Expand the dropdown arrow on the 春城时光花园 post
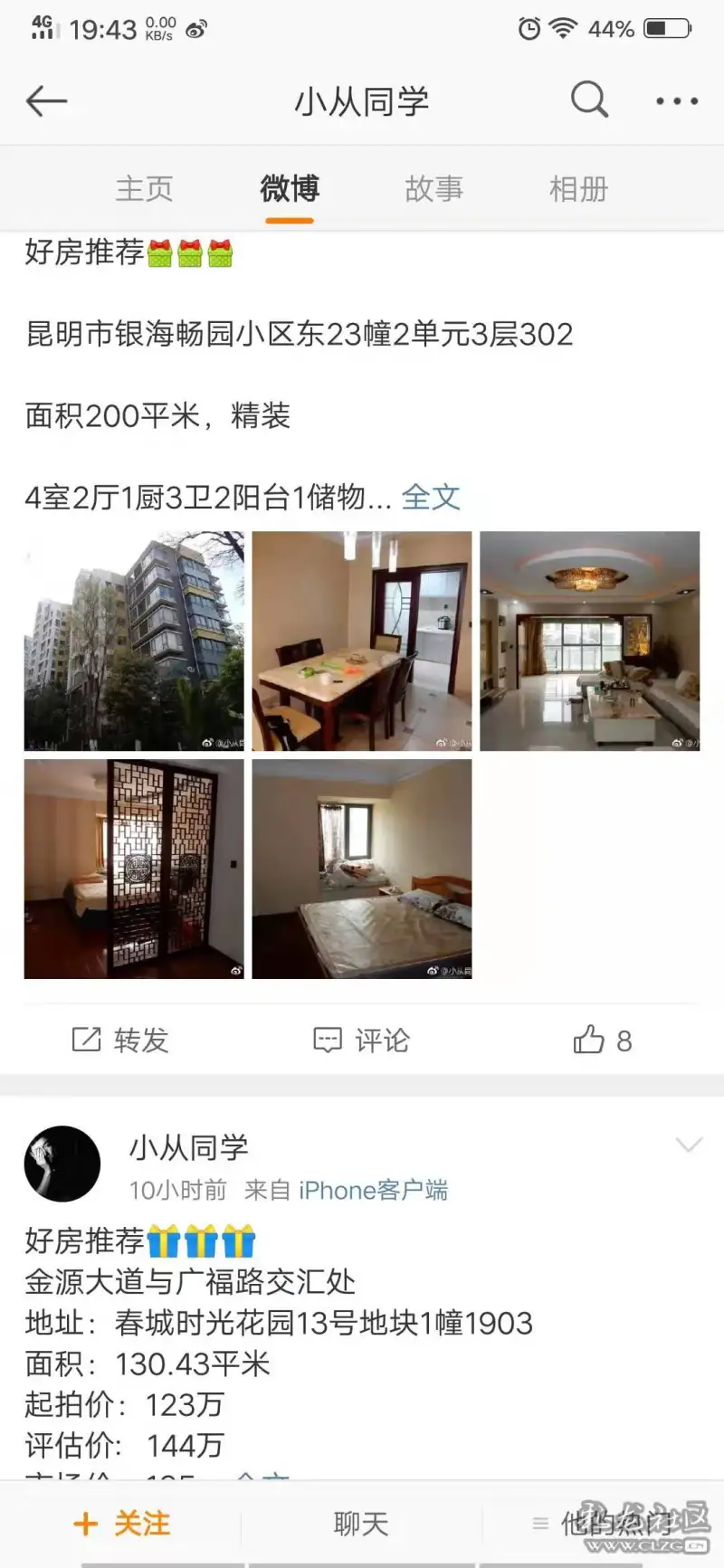This screenshot has height=1568, width=724. tap(689, 1145)
